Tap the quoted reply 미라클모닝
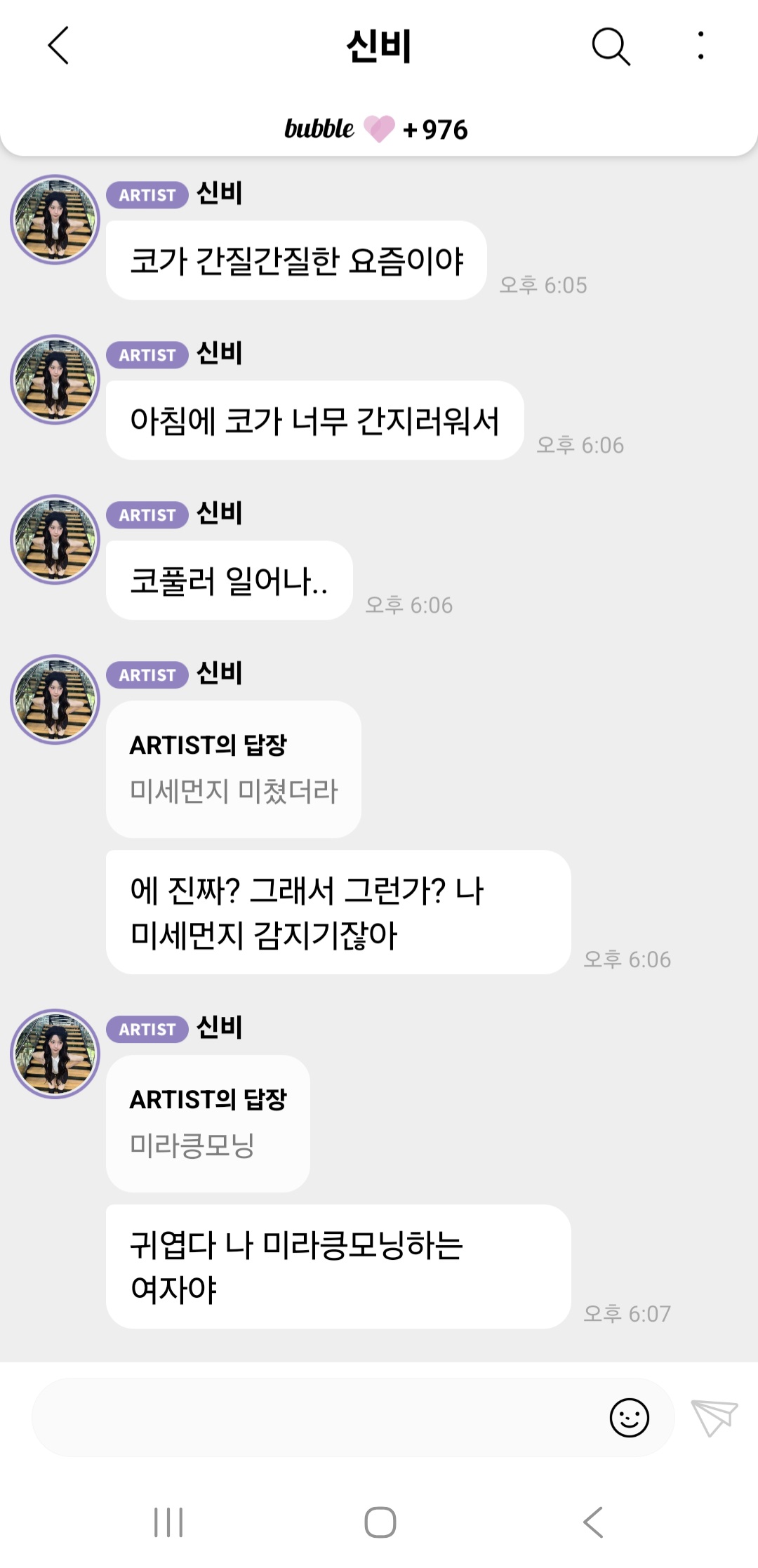 (x=208, y=1123)
